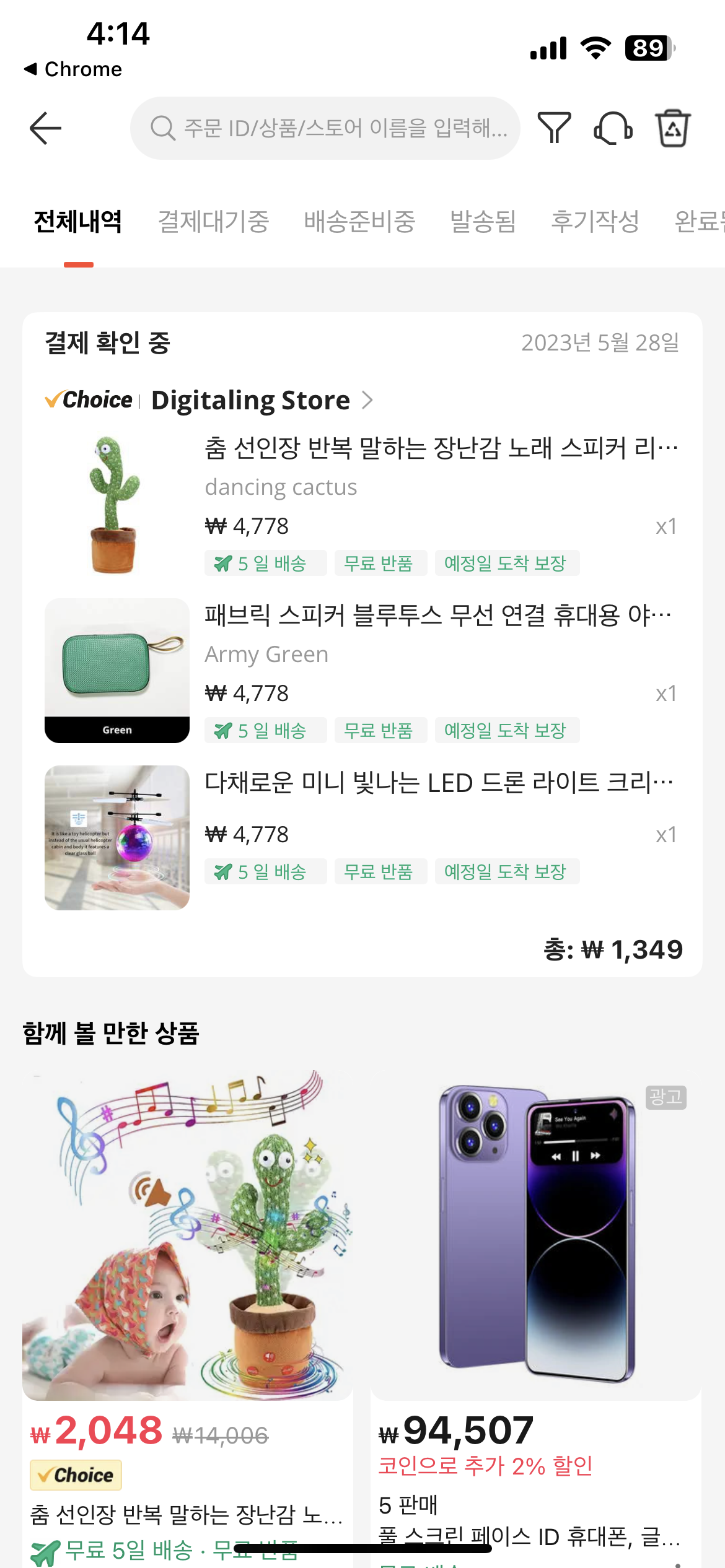Screen dimensions: 725x1568
Task: Select the 발송됨 tab
Action: tap(483, 222)
